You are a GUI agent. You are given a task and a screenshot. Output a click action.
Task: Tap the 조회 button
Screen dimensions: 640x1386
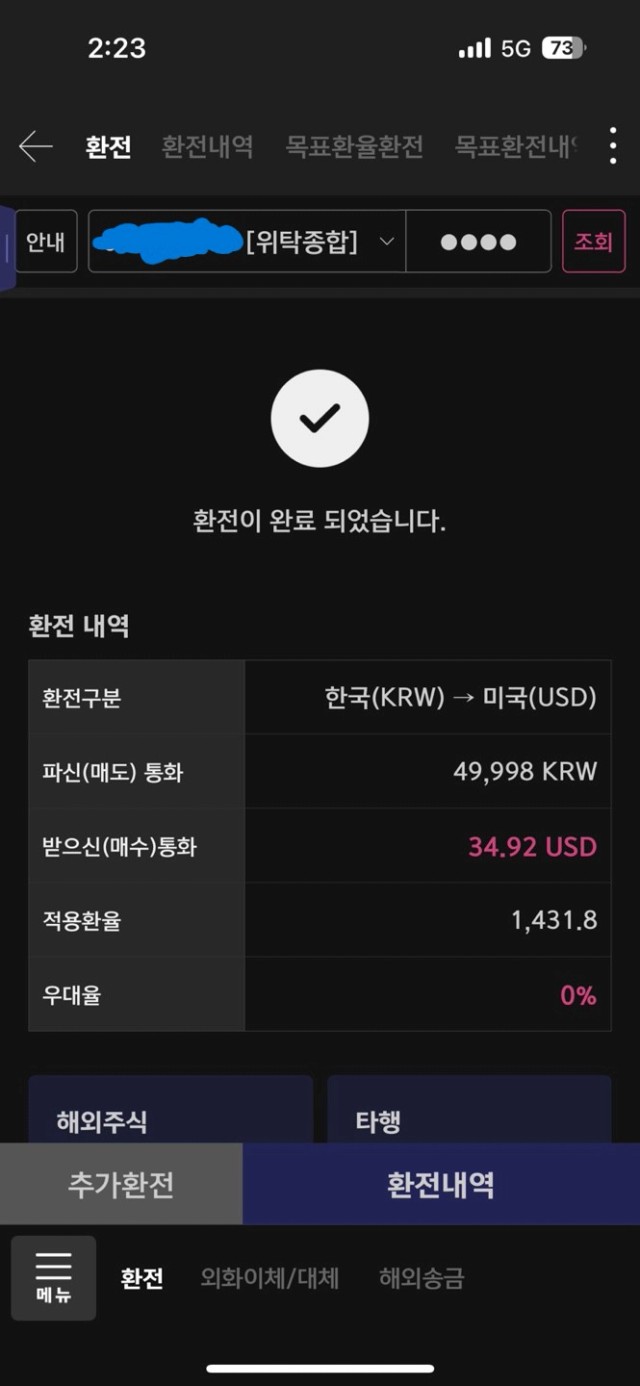[x=593, y=241]
